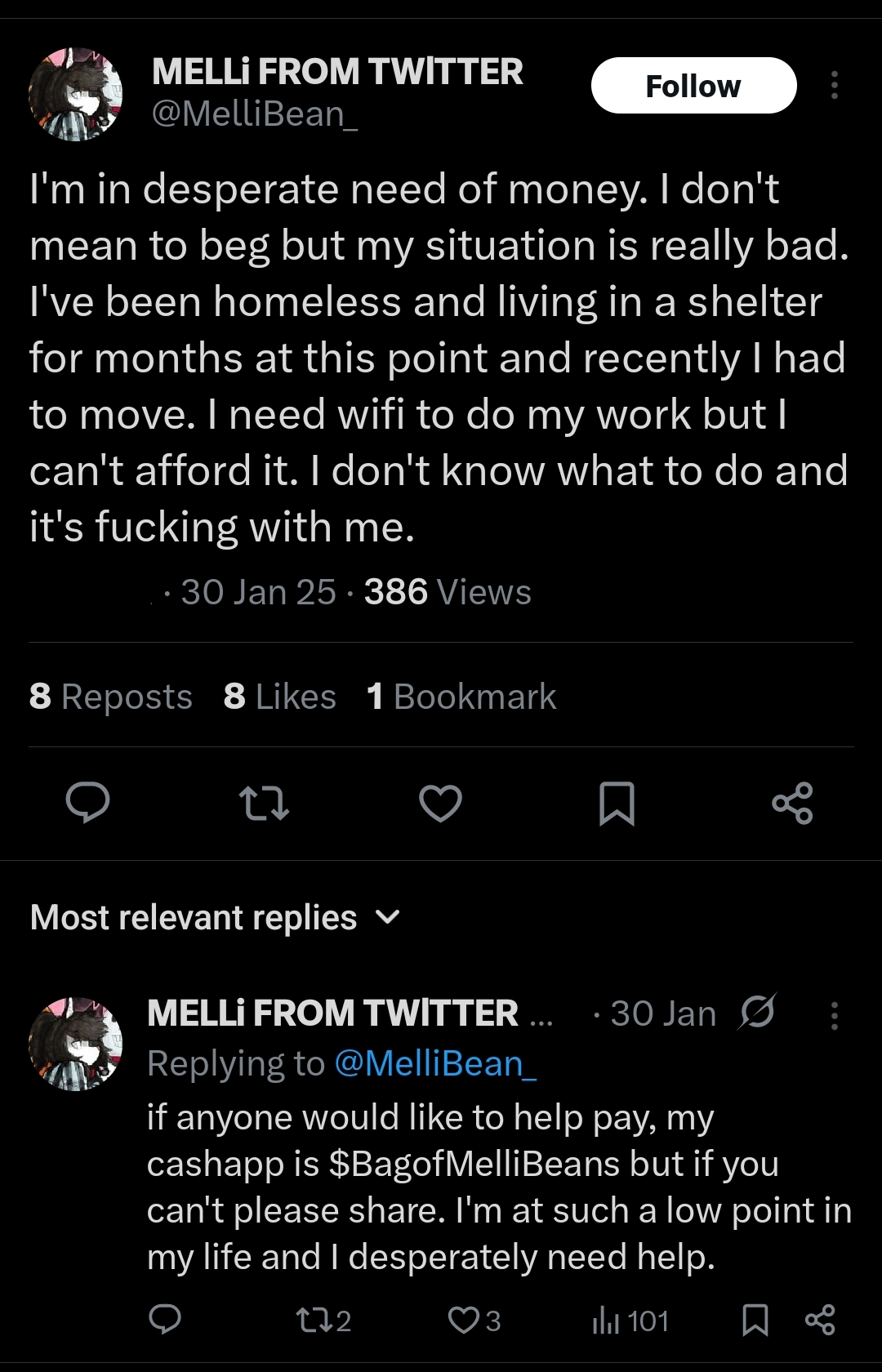Open the @MelliBean_ mention link in reply
The width and height of the screenshot is (882, 1372).
pos(435,1063)
